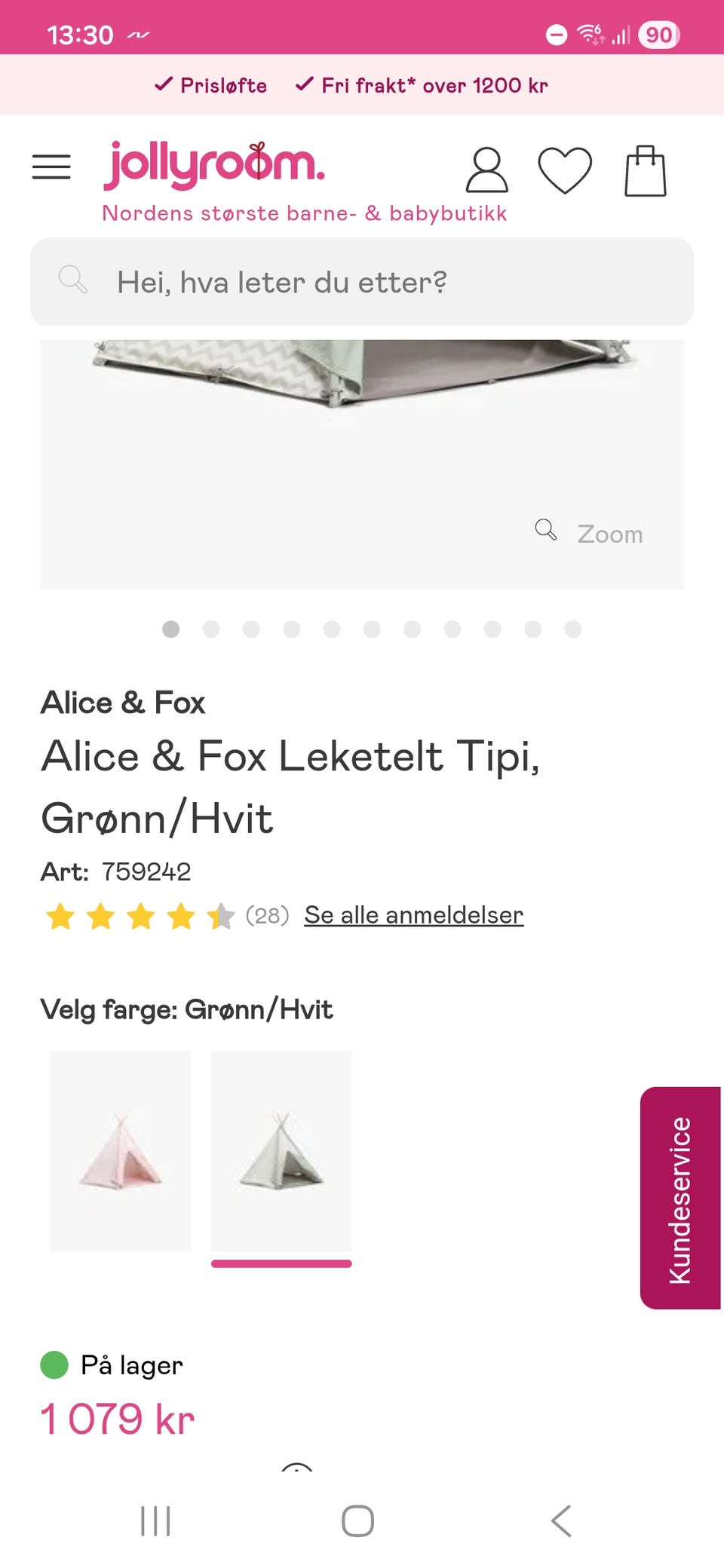Click the Prisløfte banner text
724x1568 pixels.
coord(212,86)
